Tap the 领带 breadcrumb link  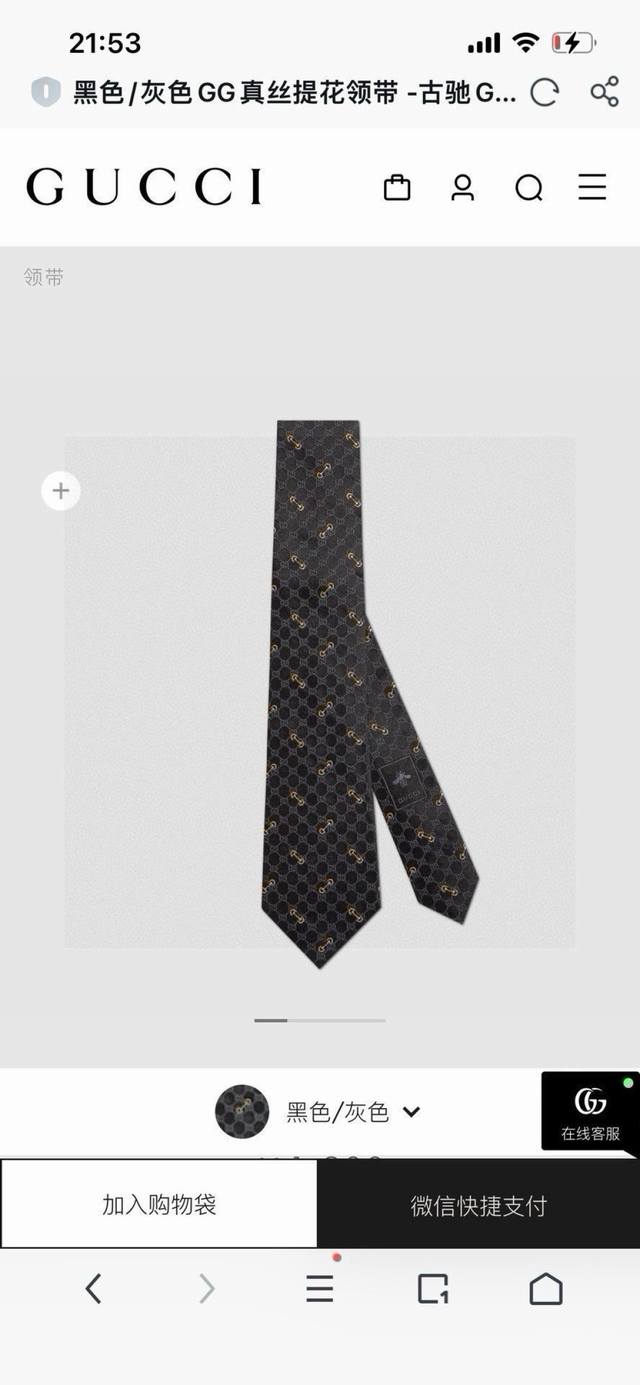[x=44, y=278]
